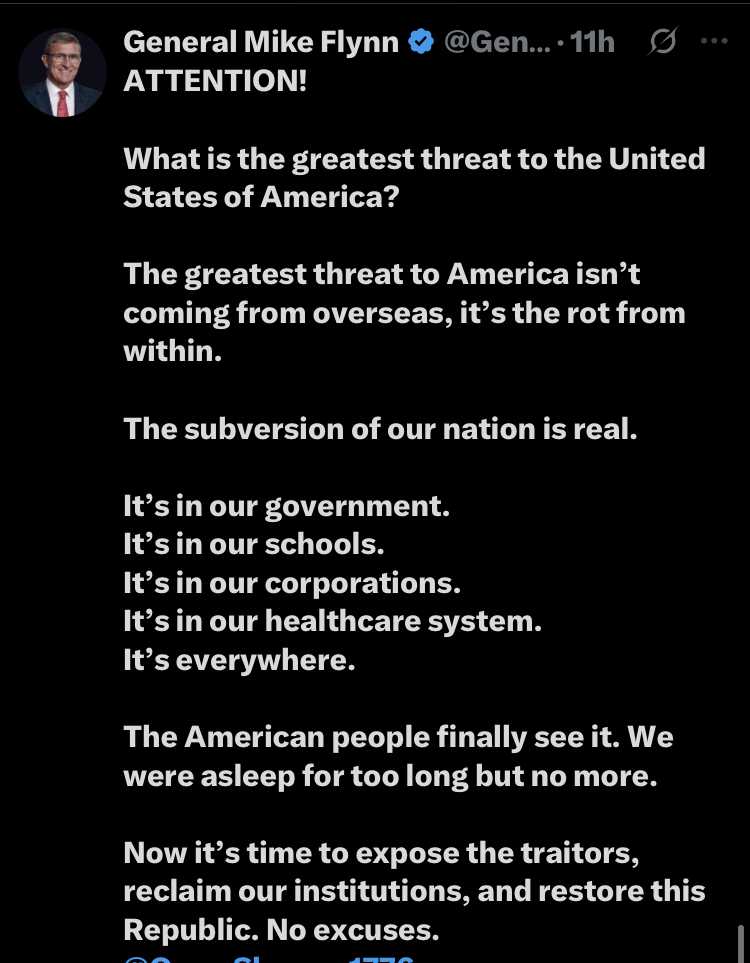Open the post's three-dot overflow menu
750x963 pixels.
[714, 42]
